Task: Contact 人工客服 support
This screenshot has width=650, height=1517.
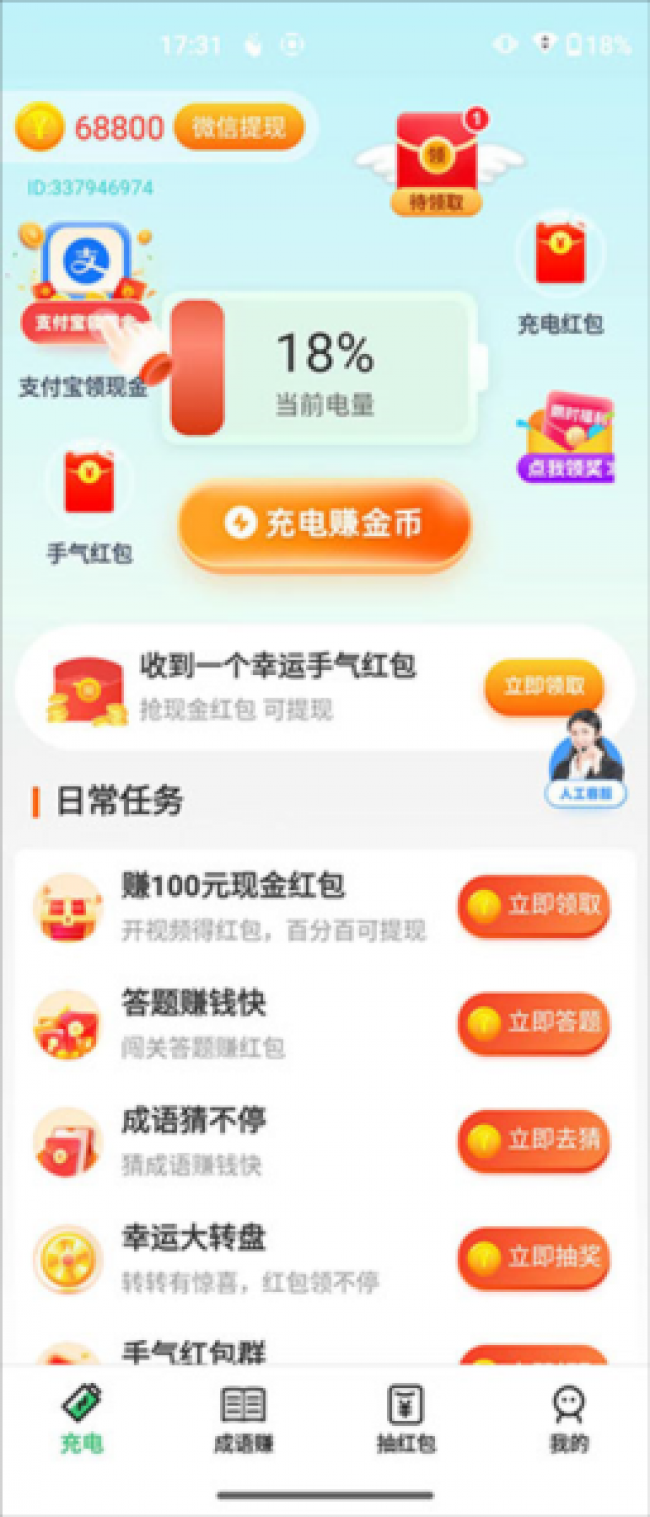Action: (x=586, y=758)
